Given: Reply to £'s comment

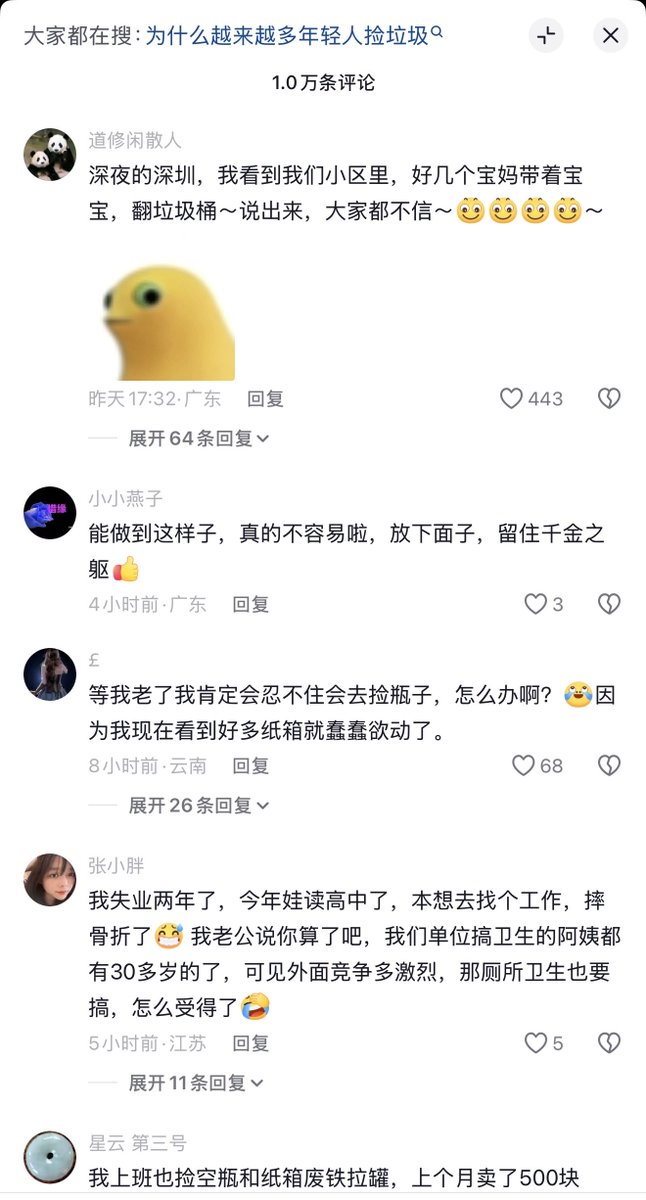Looking at the screenshot, I should tap(250, 766).
